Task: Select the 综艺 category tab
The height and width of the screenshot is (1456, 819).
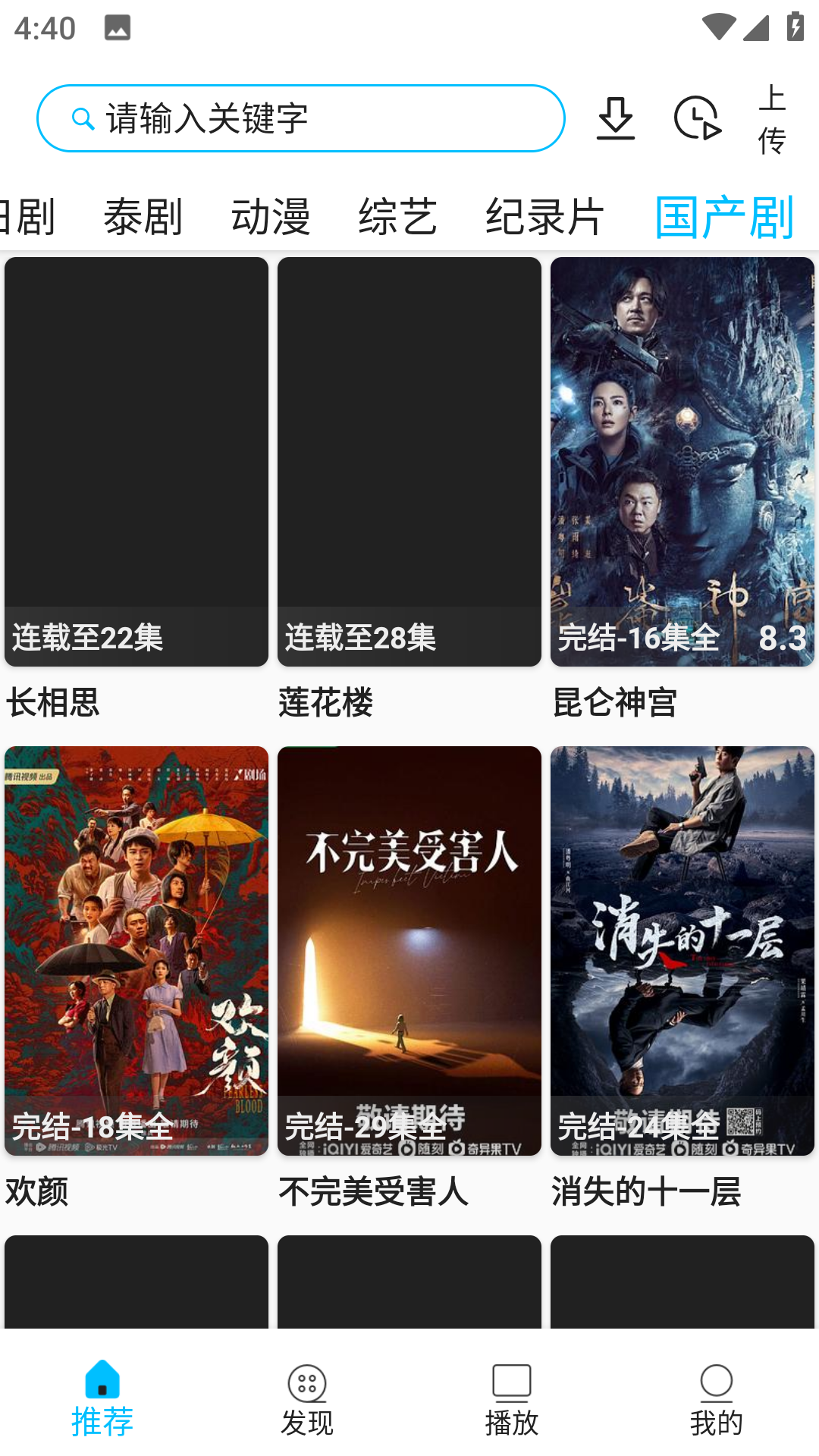Action: click(398, 217)
